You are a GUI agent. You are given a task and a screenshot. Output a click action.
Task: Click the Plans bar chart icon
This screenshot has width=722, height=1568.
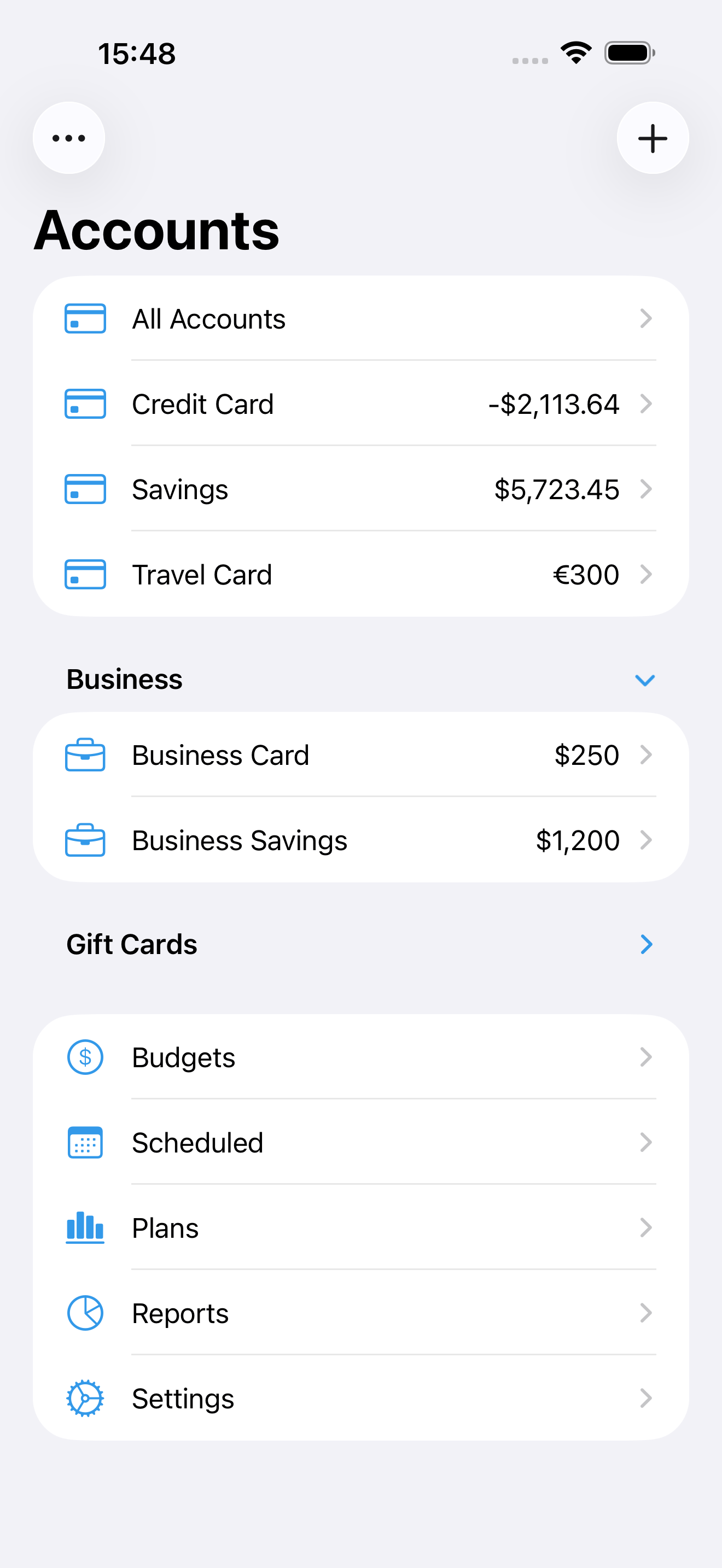tap(85, 1228)
